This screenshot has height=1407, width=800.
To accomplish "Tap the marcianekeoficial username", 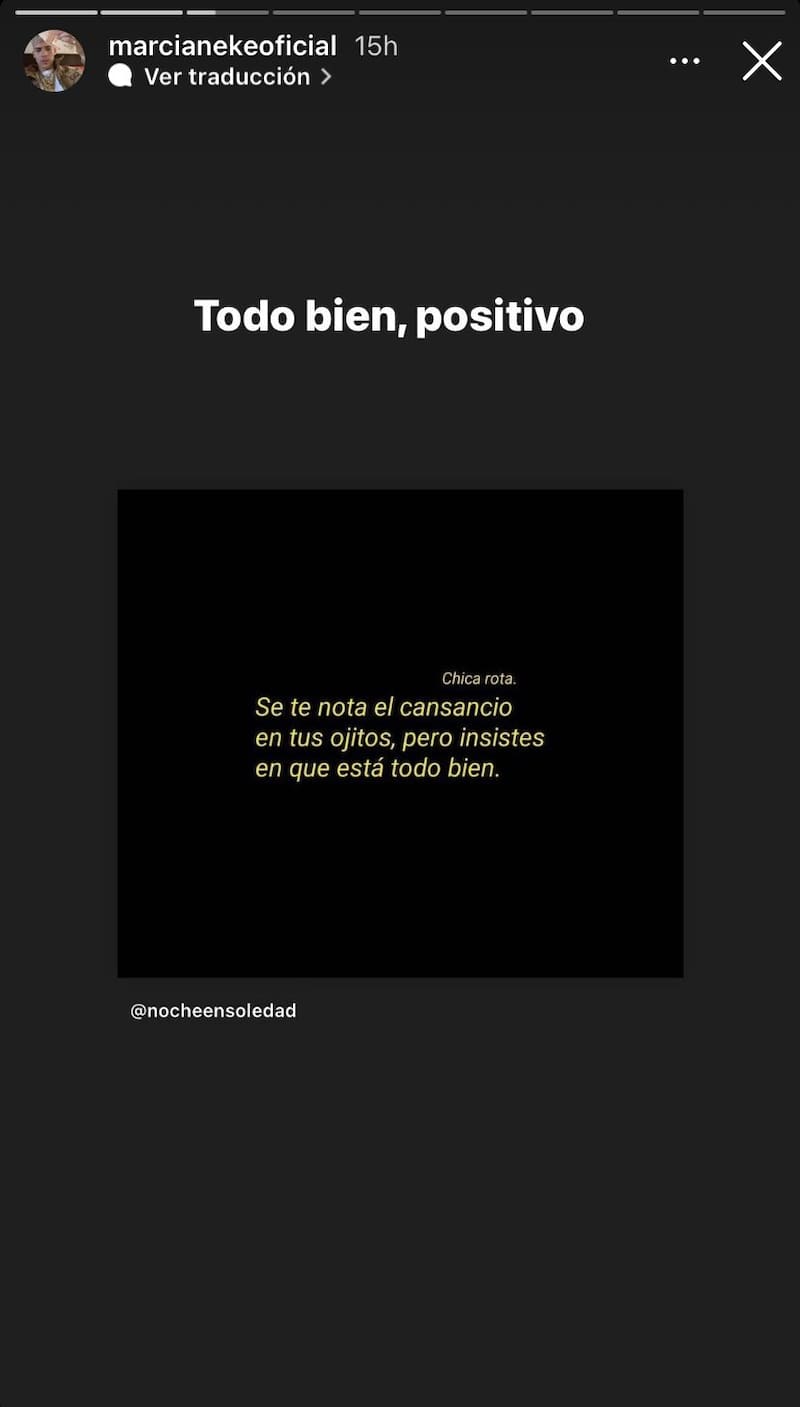I will click(x=222, y=46).
